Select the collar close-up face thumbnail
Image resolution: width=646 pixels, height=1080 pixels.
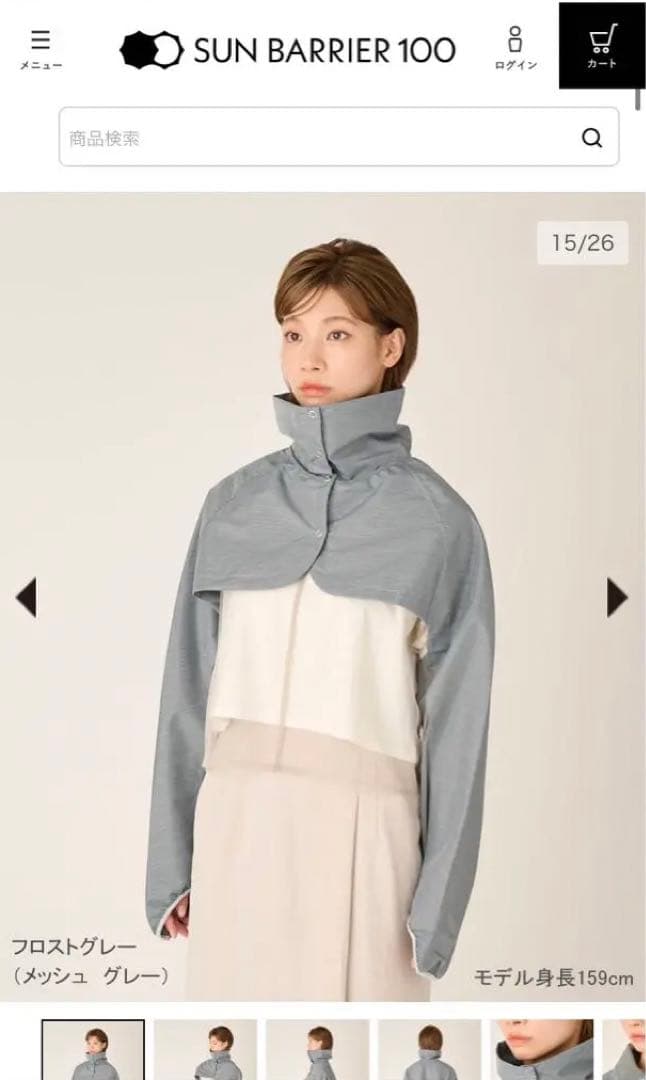coord(541,1050)
